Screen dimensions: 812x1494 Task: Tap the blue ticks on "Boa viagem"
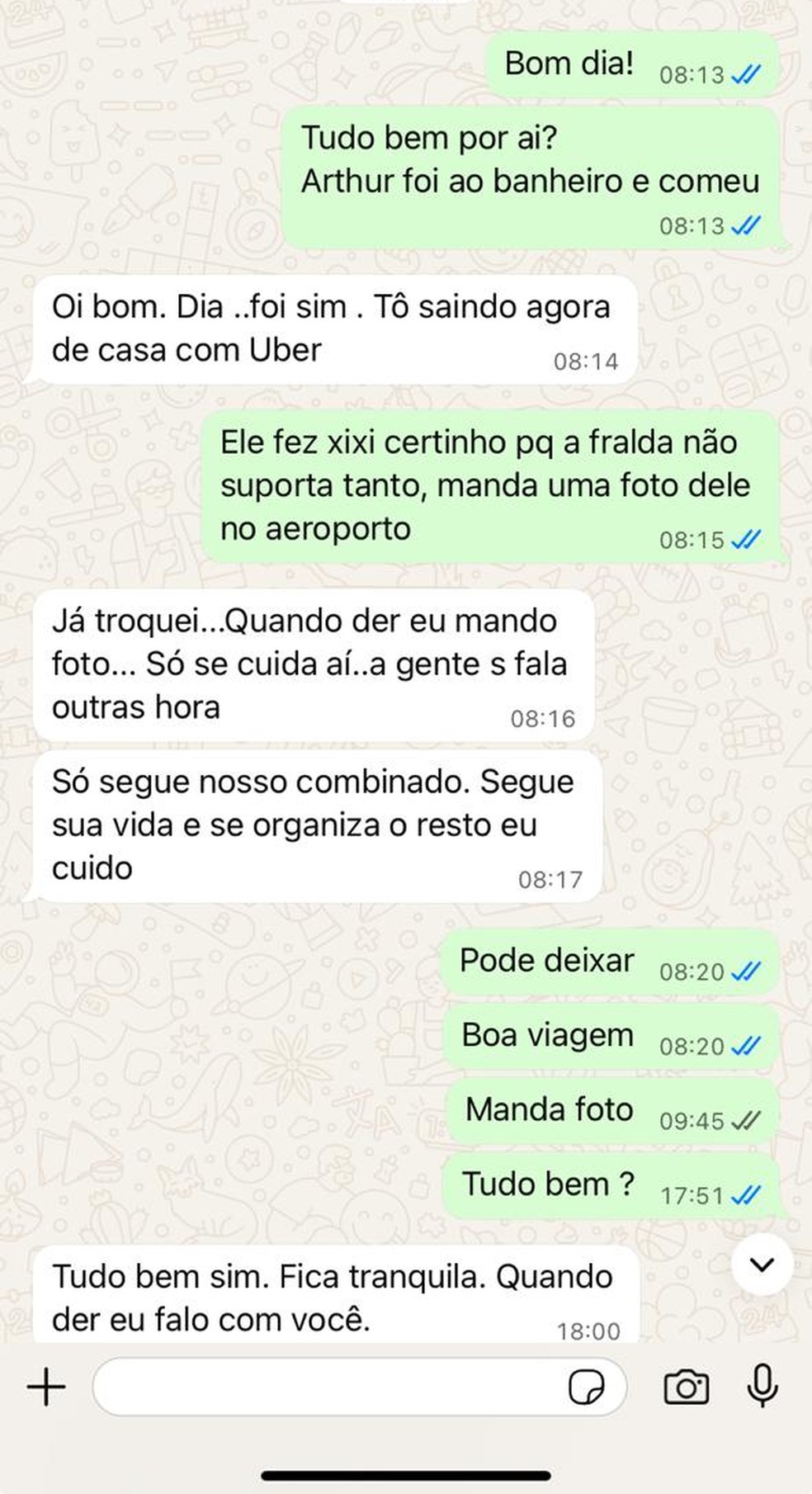point(745,1046)
